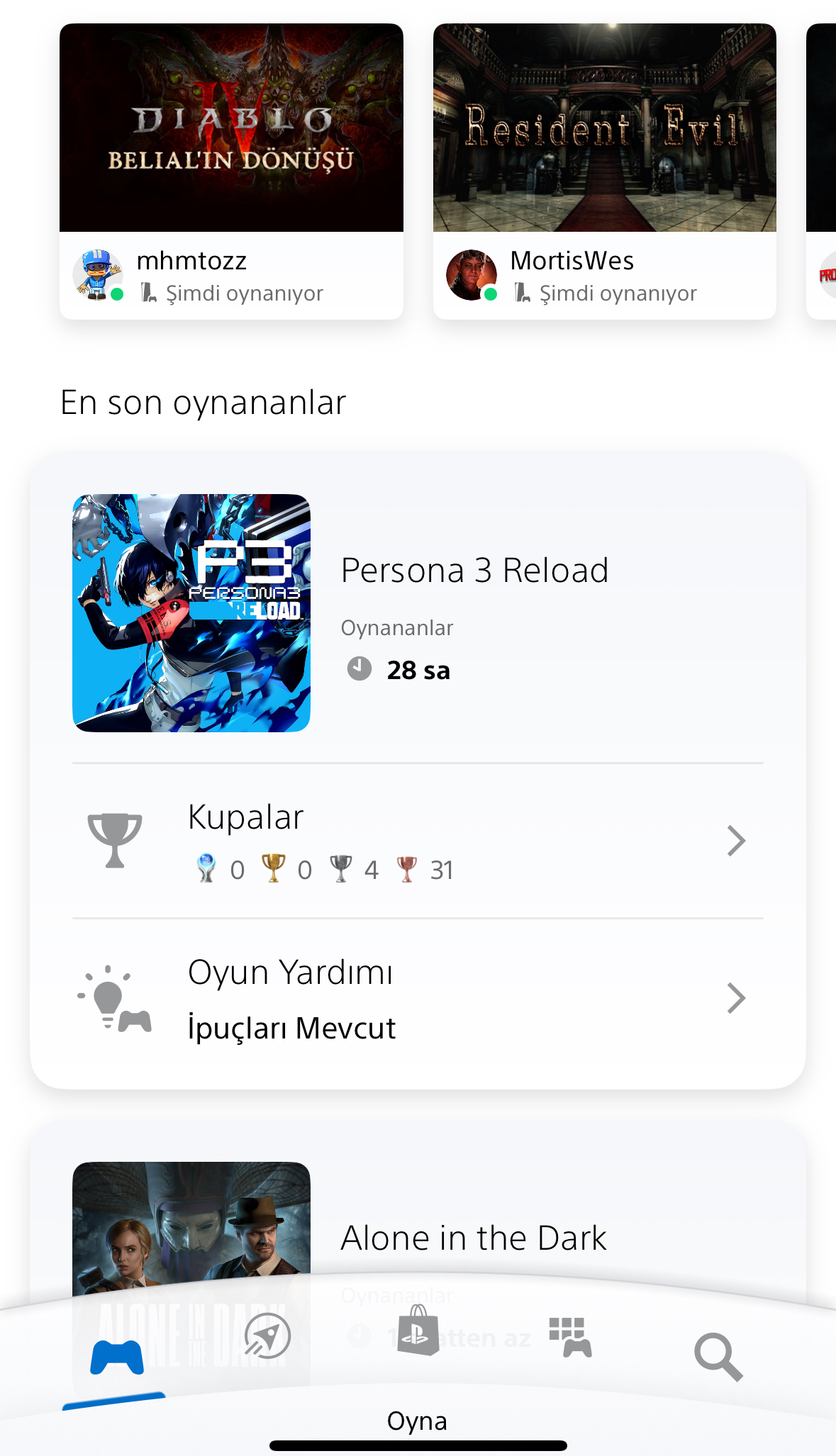The height and width of the screenshot is (1456, 836).
Task: Open the Search magnifier tab
Action: pyautogui.click(x=718, y=1357)
